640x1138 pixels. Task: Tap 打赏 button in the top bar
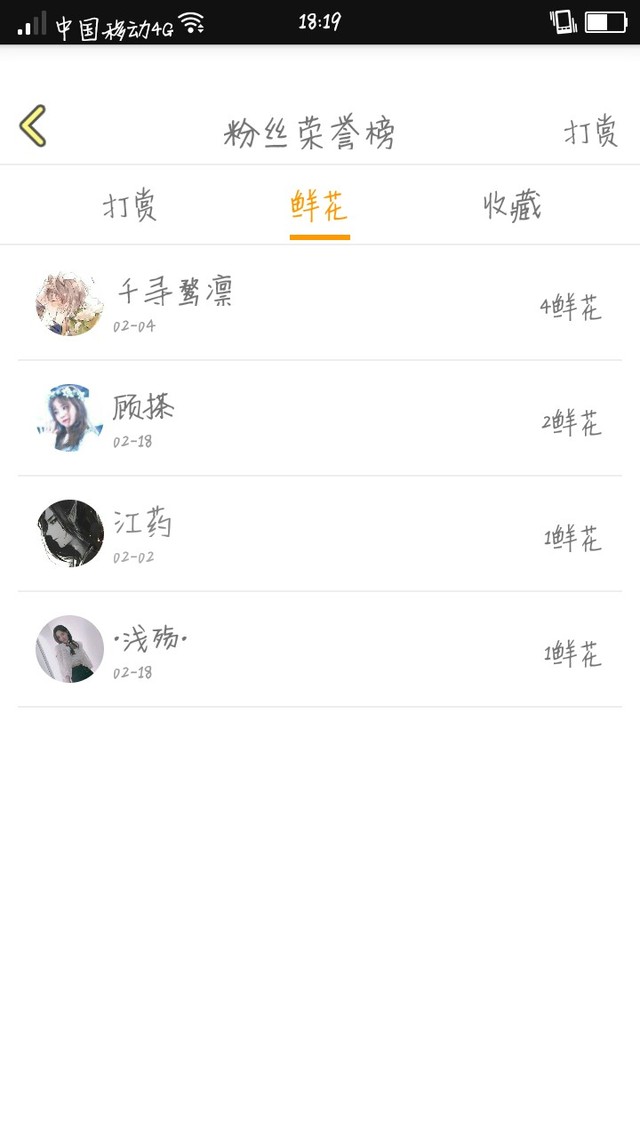click(x=590, y=132)
